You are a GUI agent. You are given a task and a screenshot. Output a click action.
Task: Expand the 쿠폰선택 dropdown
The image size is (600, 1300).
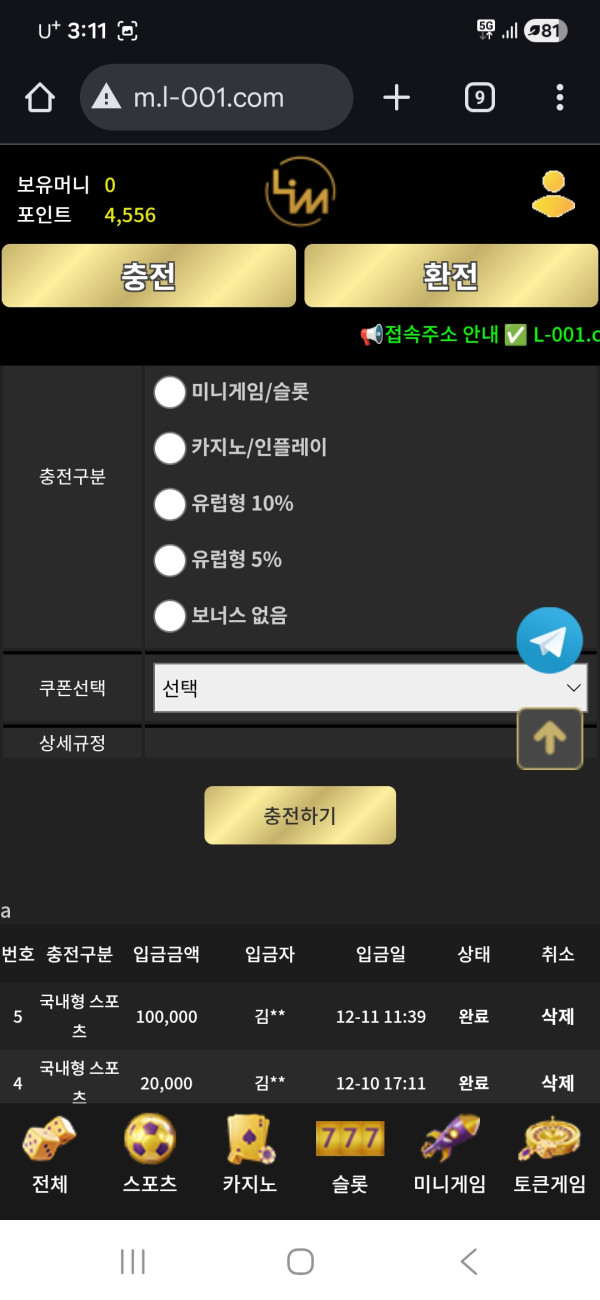[x=370, y=688]
